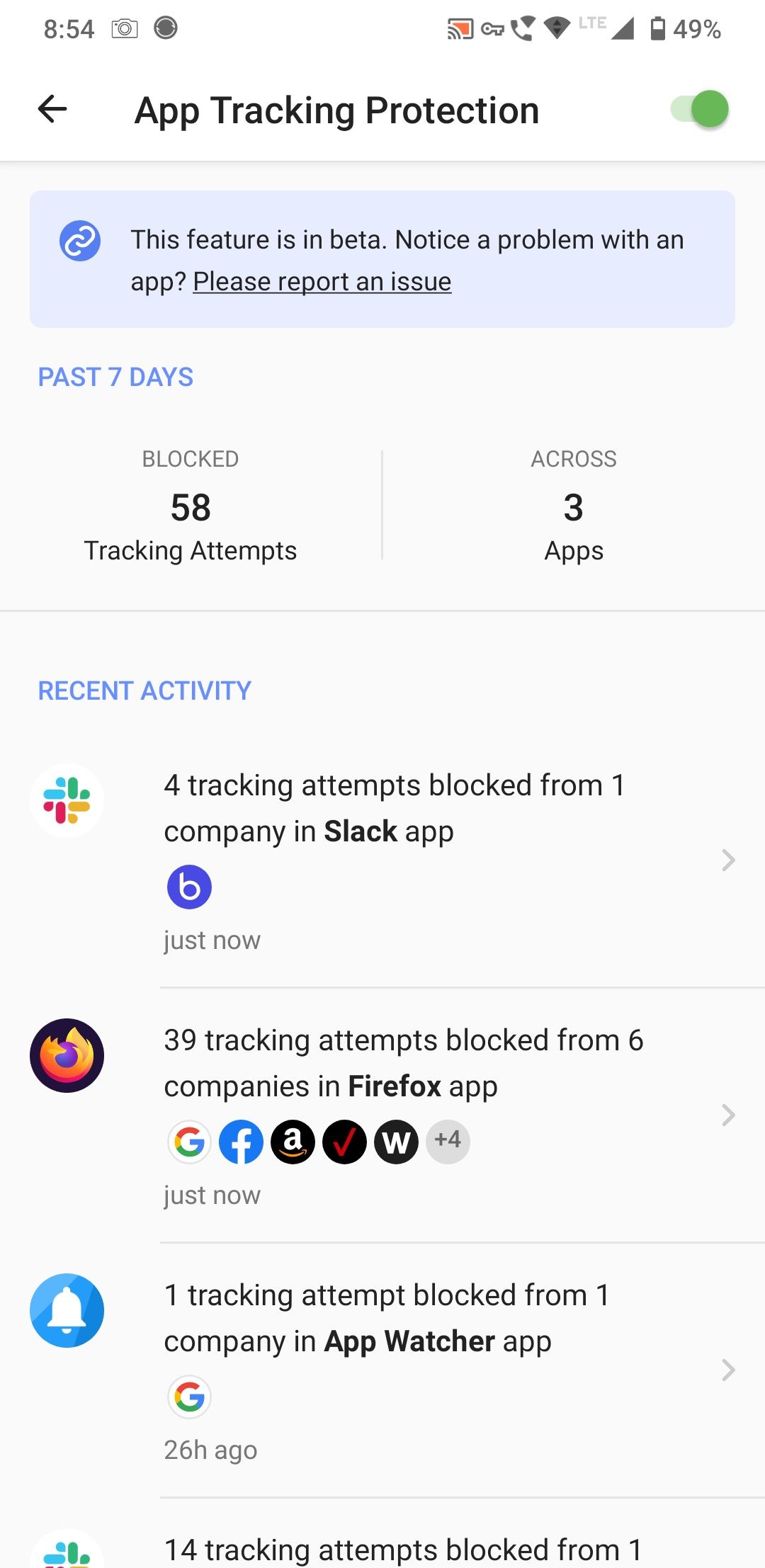Go back using the back arrow
The height and width of the screenshot is (1568, 765).
[50, 109]
